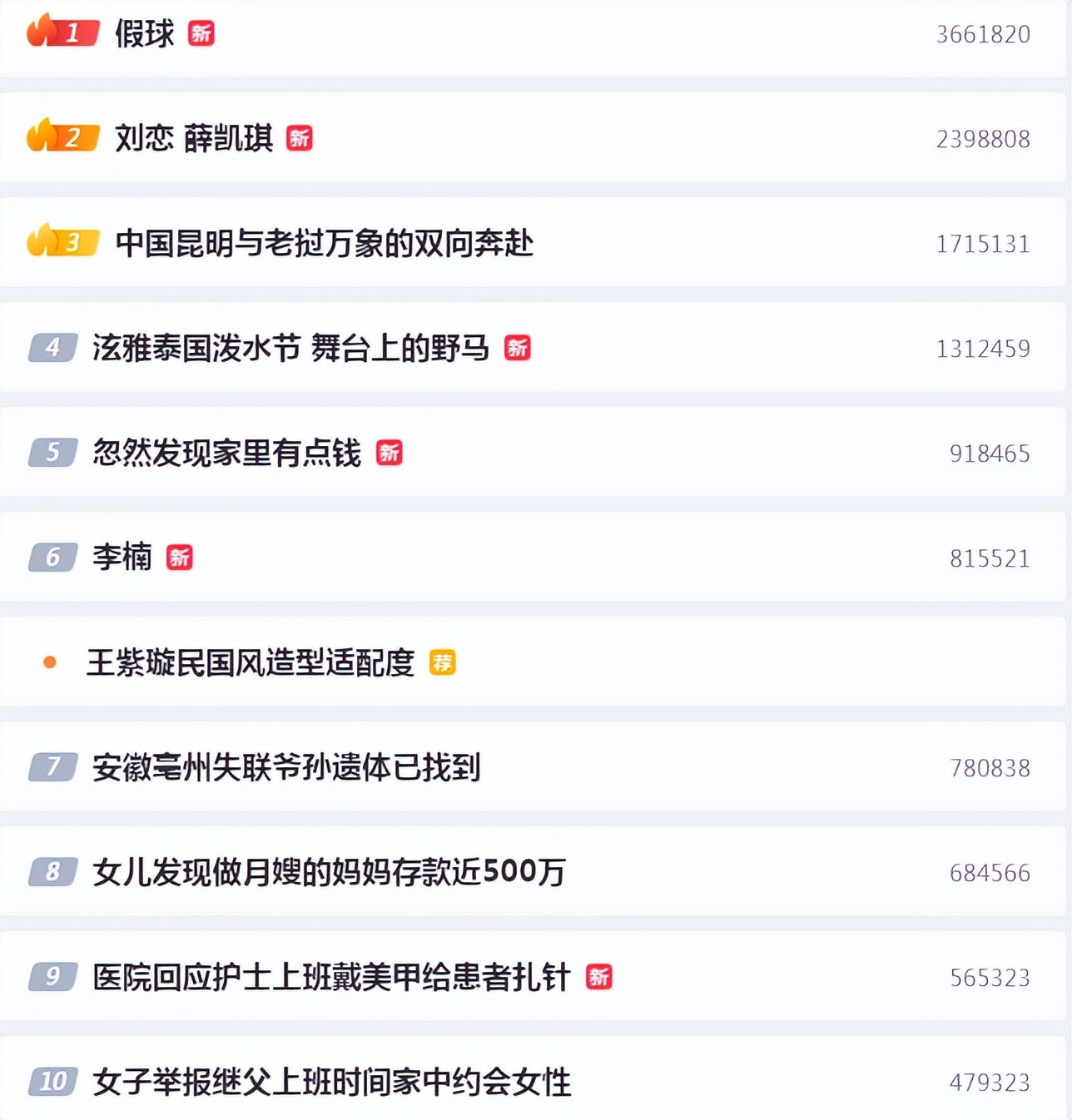Click the 荐 badge on 王紫璇民国风造型适配度

(444, 664)
